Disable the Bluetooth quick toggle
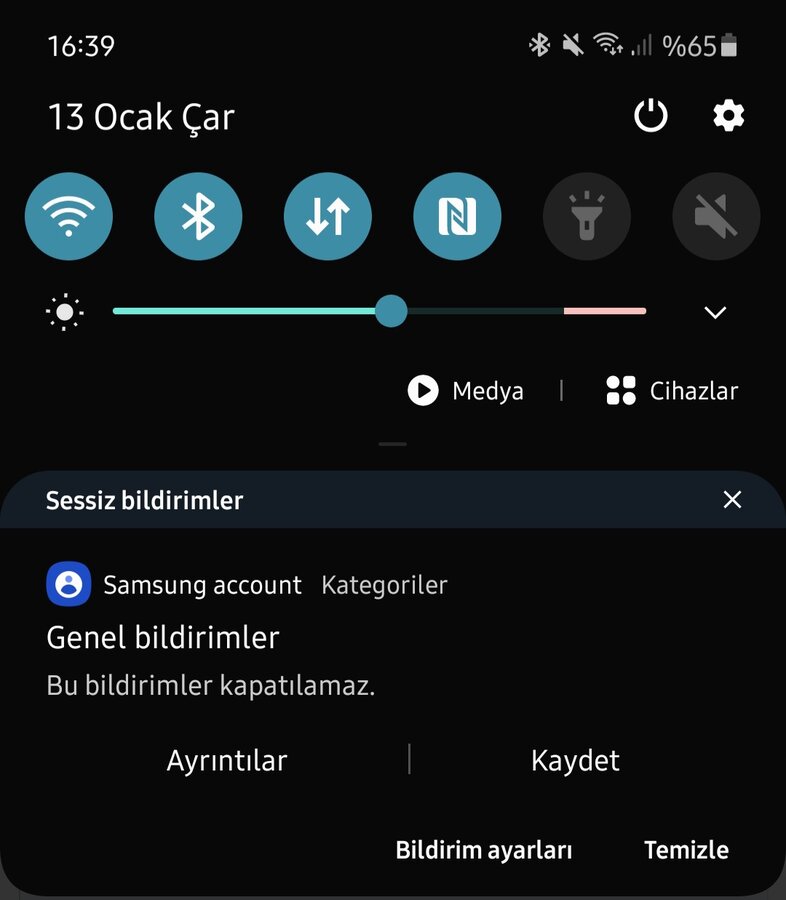Image resolution: width=786 pixels, height=900 pixels. 198,216
